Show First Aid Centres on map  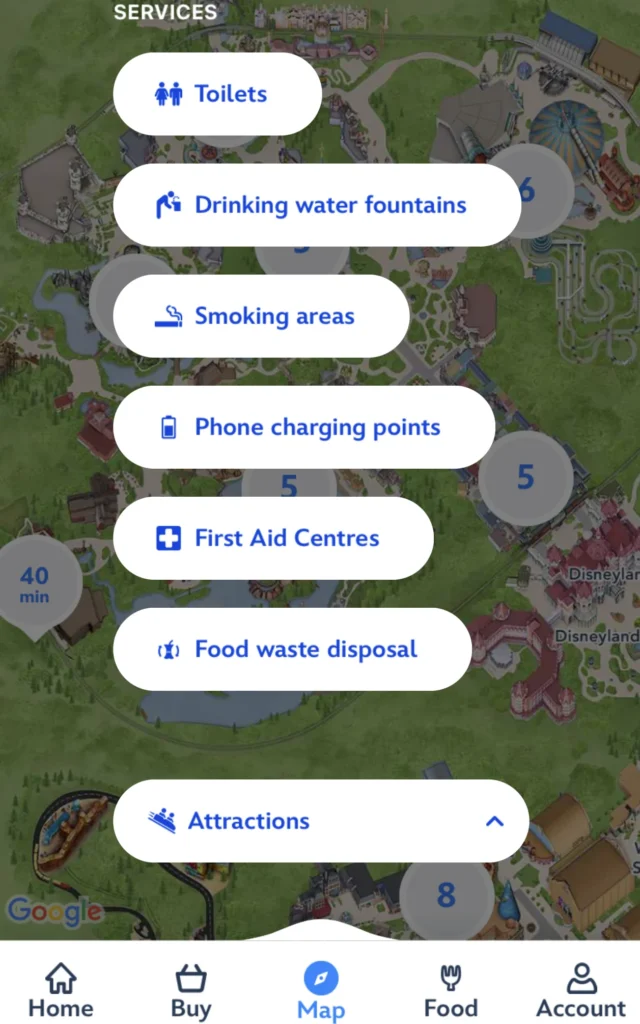(x=273, y=538)
